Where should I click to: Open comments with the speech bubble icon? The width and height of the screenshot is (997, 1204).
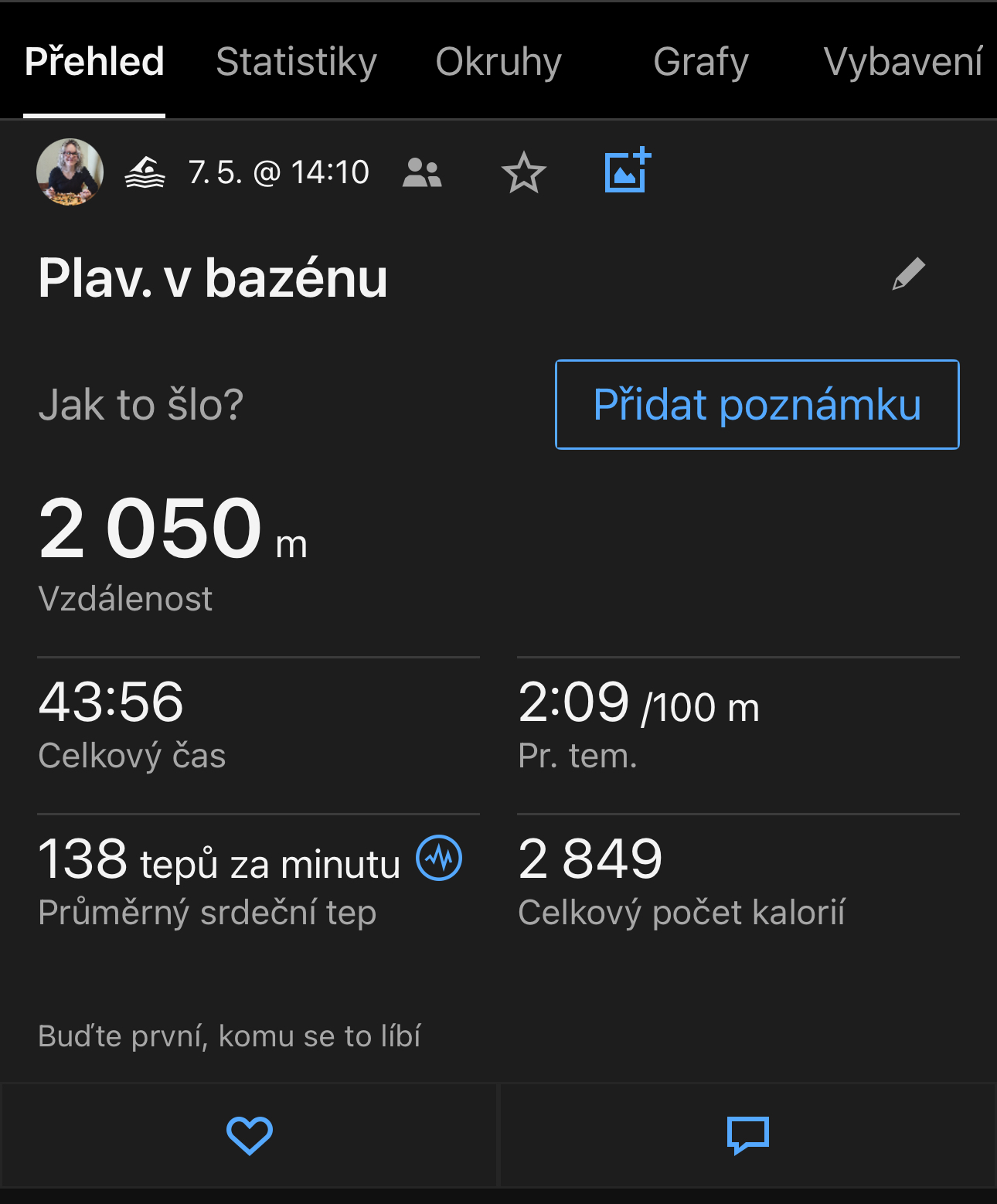(x=747, y=1135)
